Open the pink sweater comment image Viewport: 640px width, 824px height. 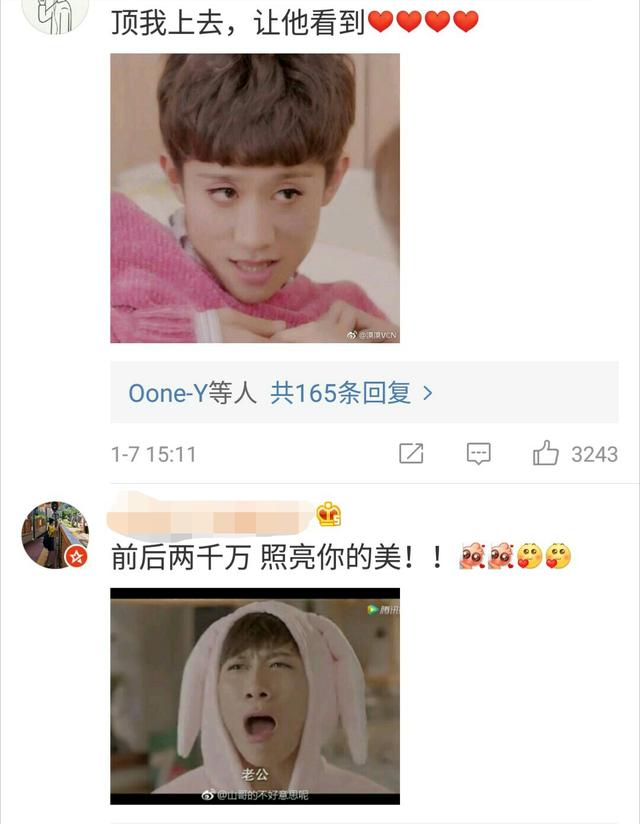pos(255,198)
